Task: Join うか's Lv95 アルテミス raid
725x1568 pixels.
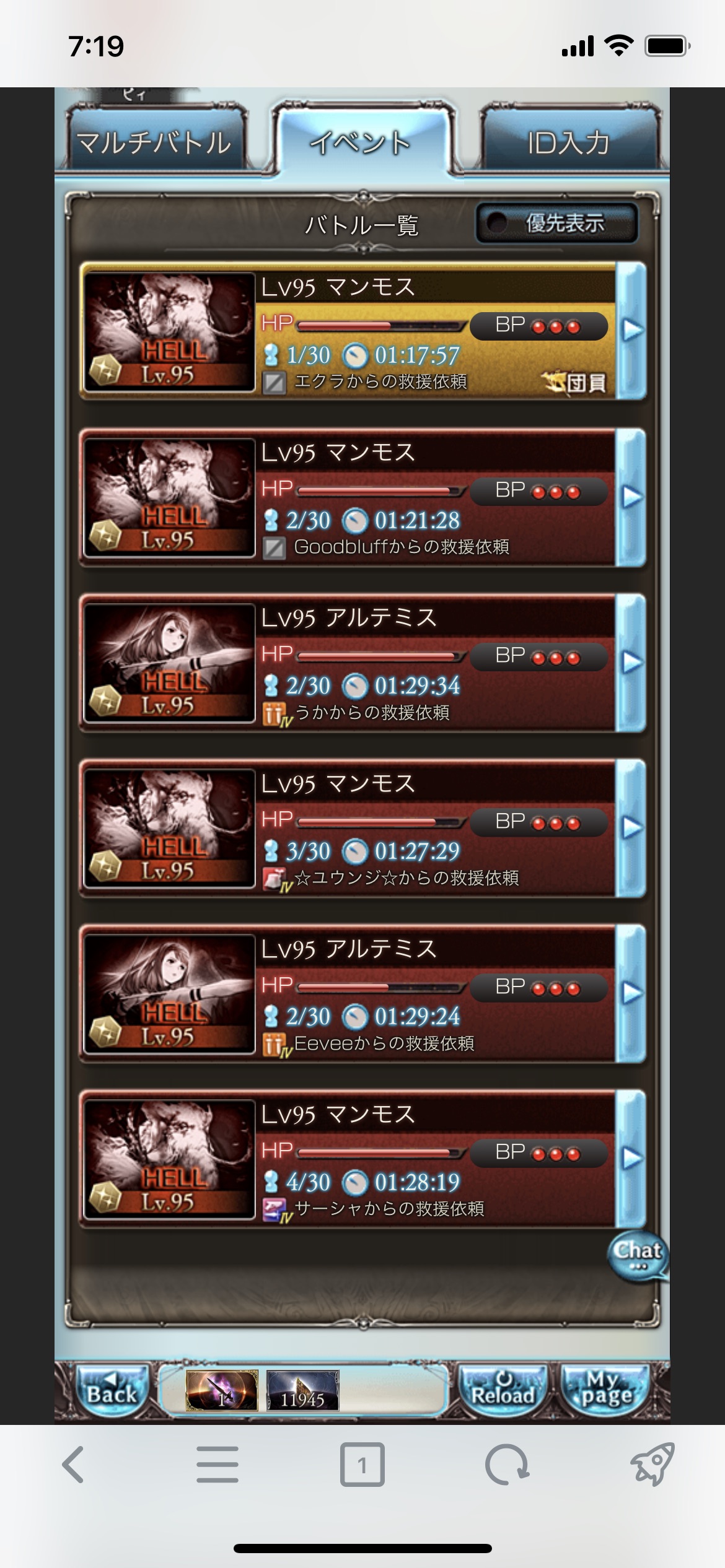Action: click(362, 662)
